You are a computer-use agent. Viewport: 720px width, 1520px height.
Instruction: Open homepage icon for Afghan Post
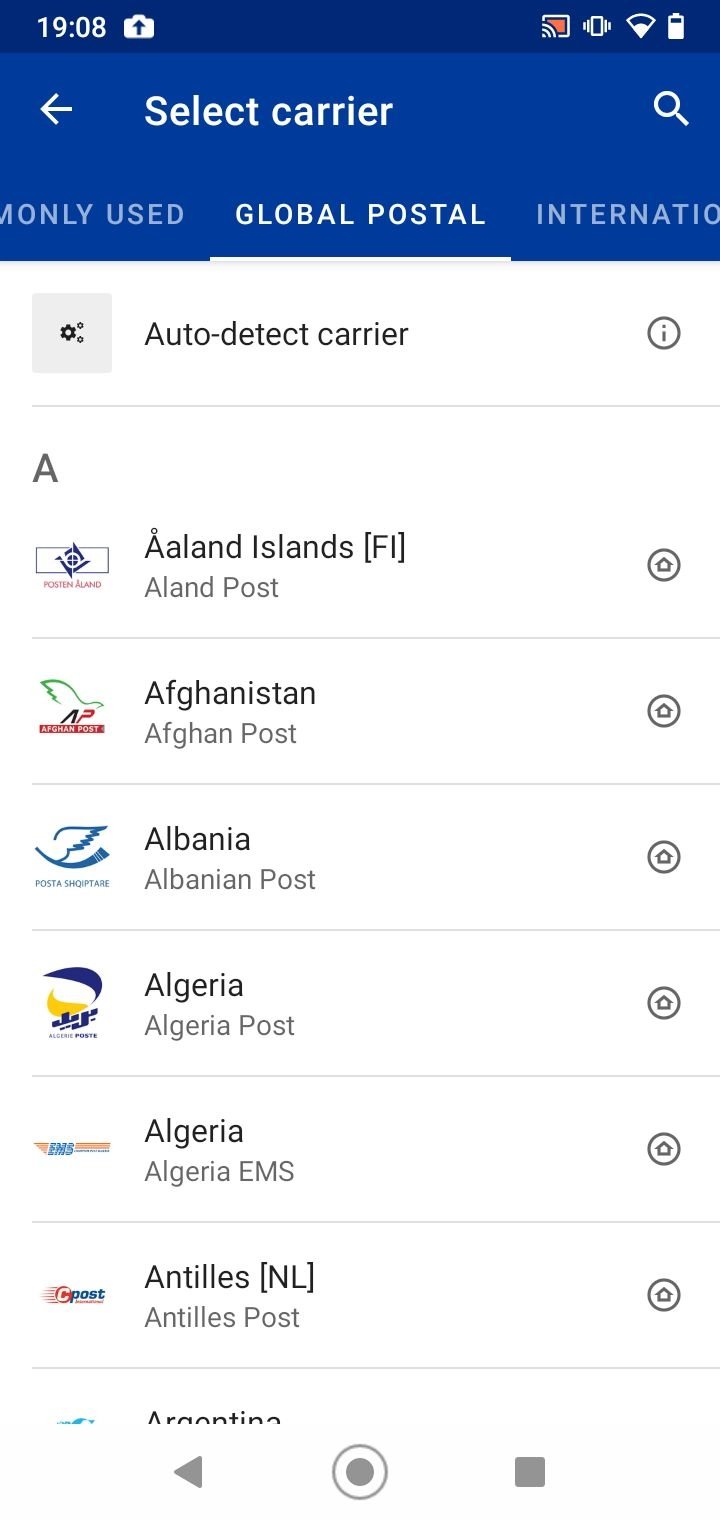pos(664,712)
